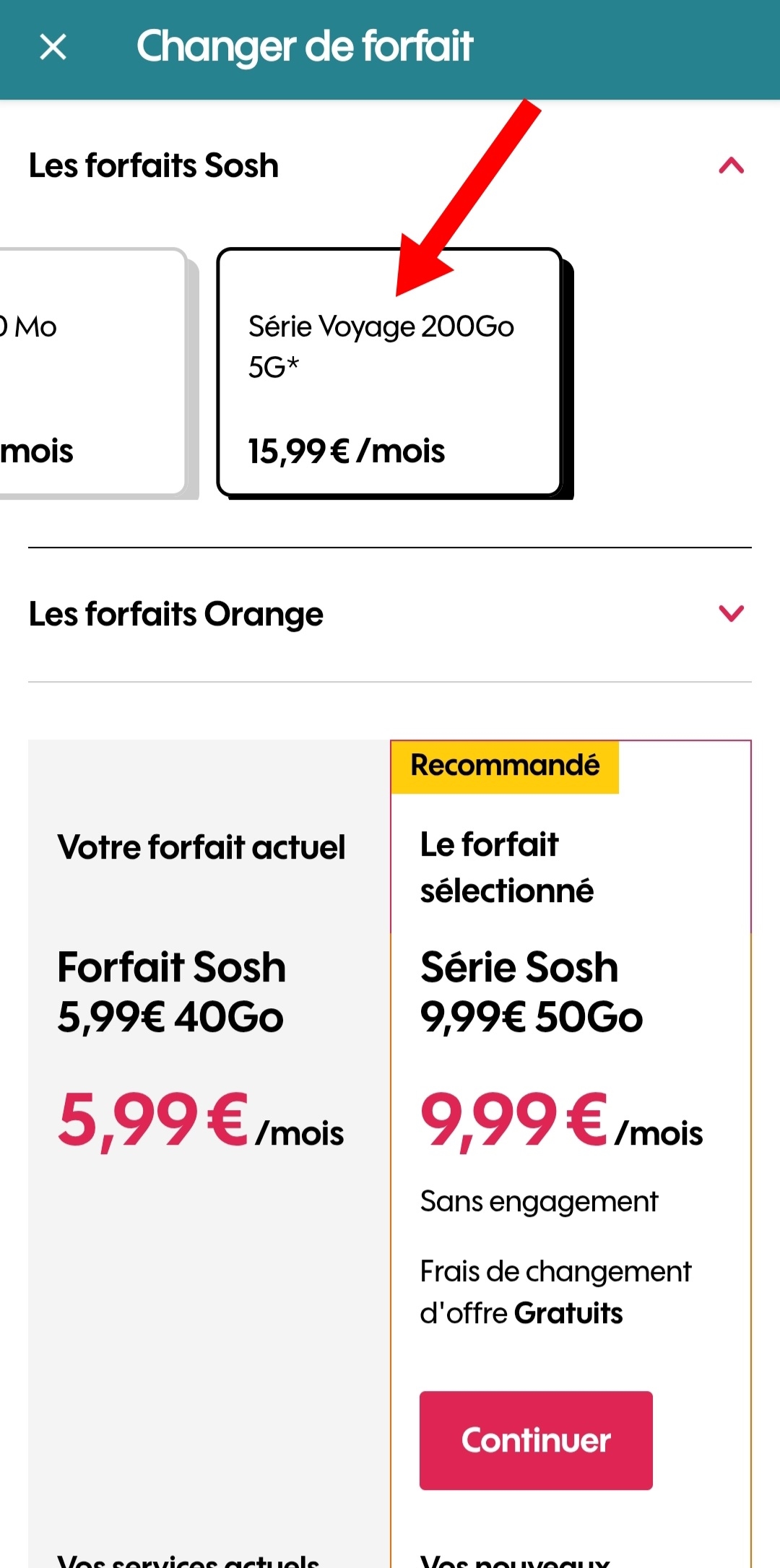Tap Continuer to confirm the selected plan

tap(536, 1440)
